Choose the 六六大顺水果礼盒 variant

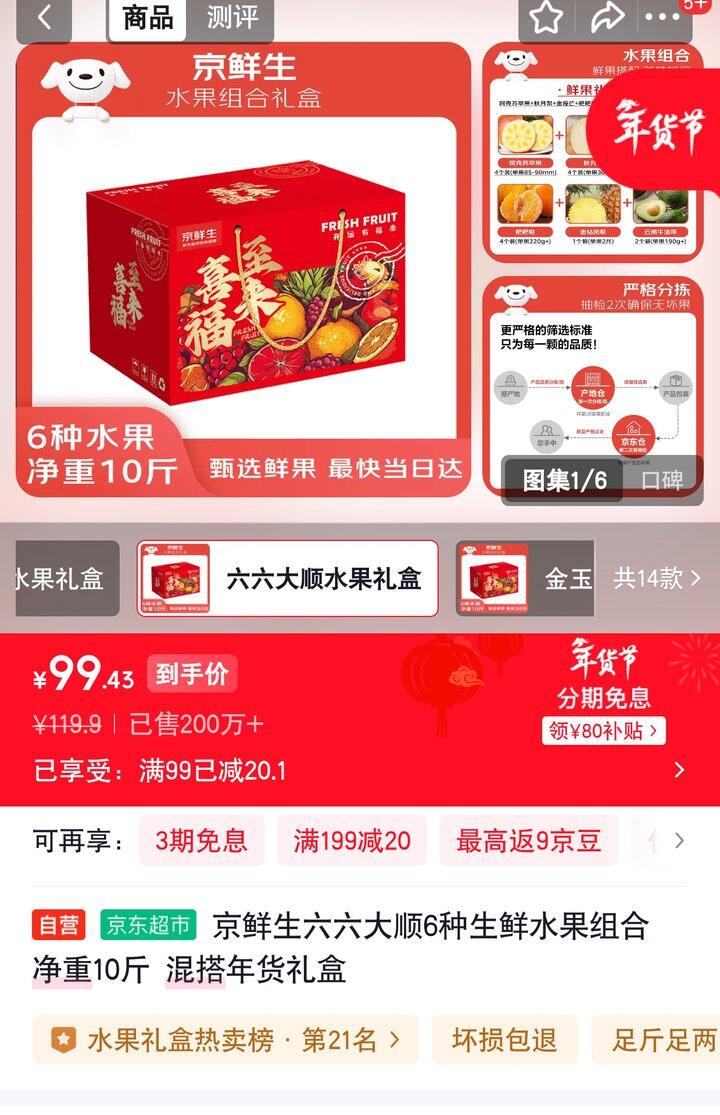[288, 579]
